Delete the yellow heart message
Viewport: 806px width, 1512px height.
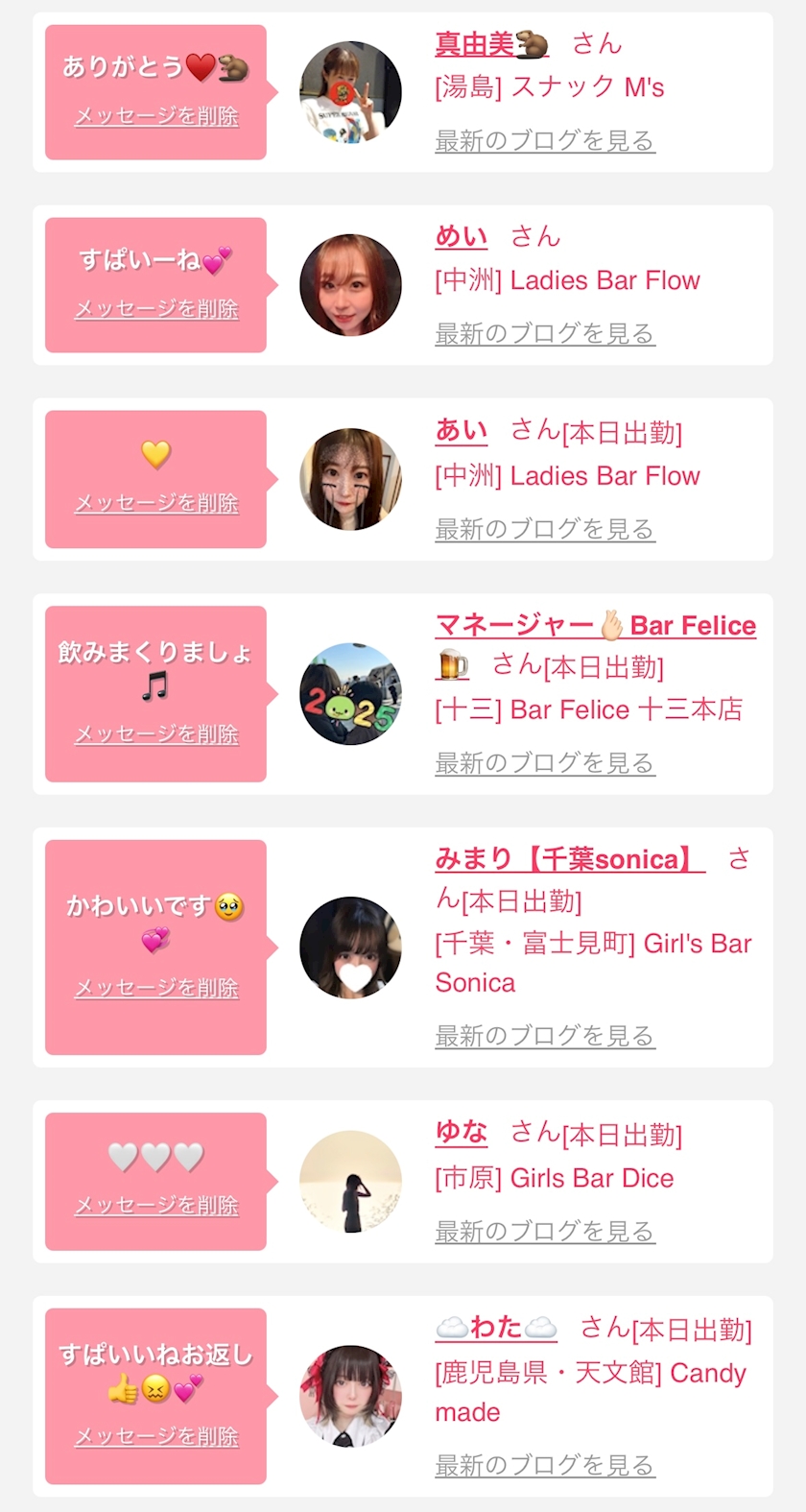click(156, 503)
